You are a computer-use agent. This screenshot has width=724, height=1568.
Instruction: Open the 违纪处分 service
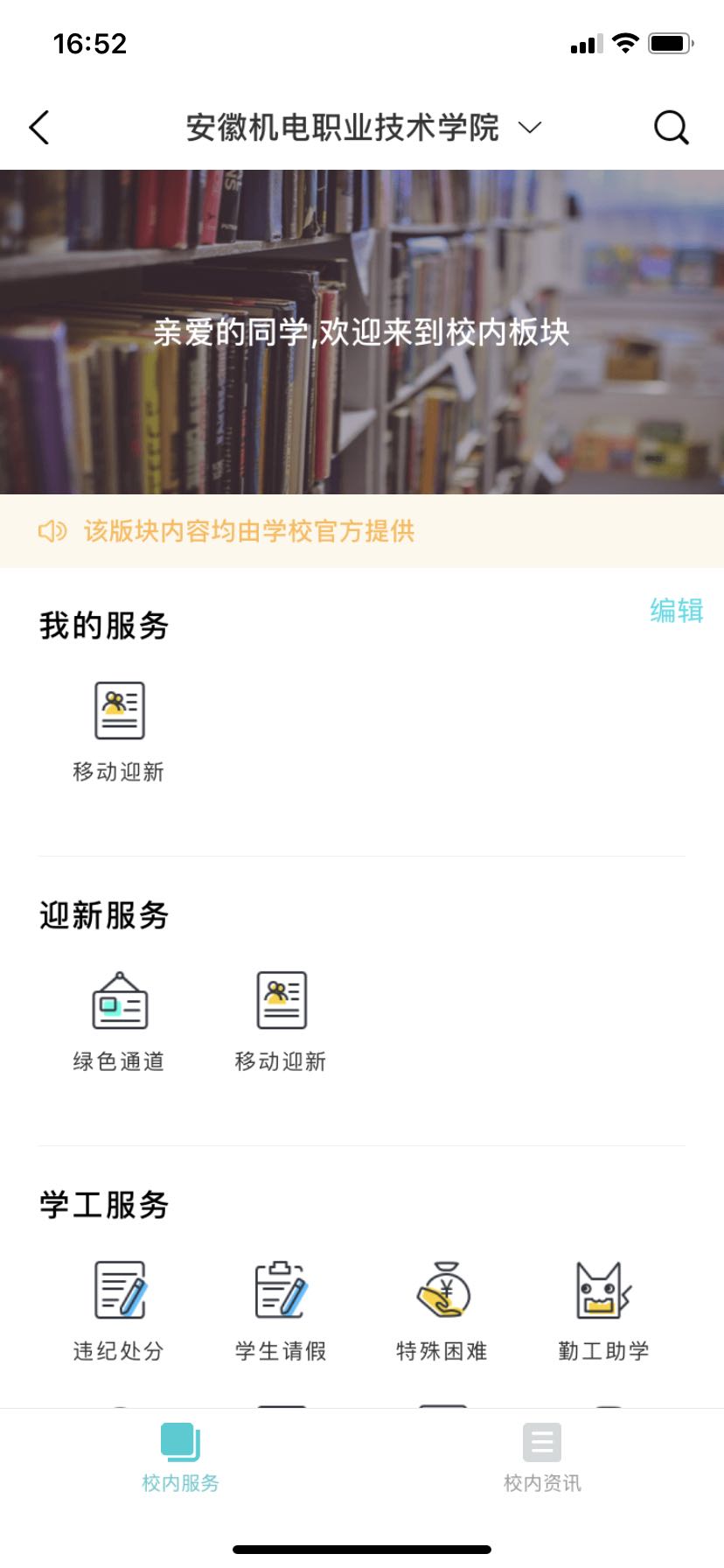click(119, 1310)
